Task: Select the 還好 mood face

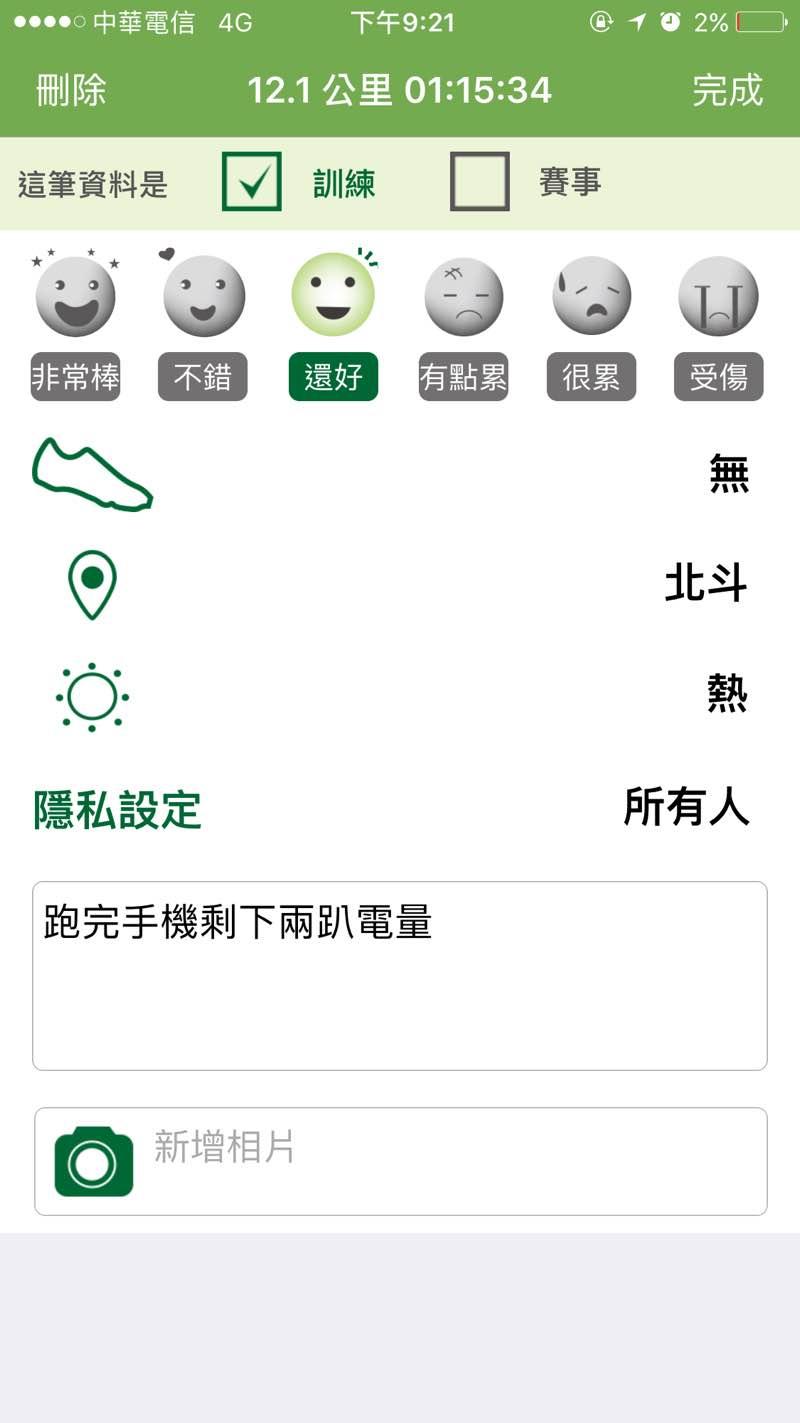Action: [x=333, y=297]
